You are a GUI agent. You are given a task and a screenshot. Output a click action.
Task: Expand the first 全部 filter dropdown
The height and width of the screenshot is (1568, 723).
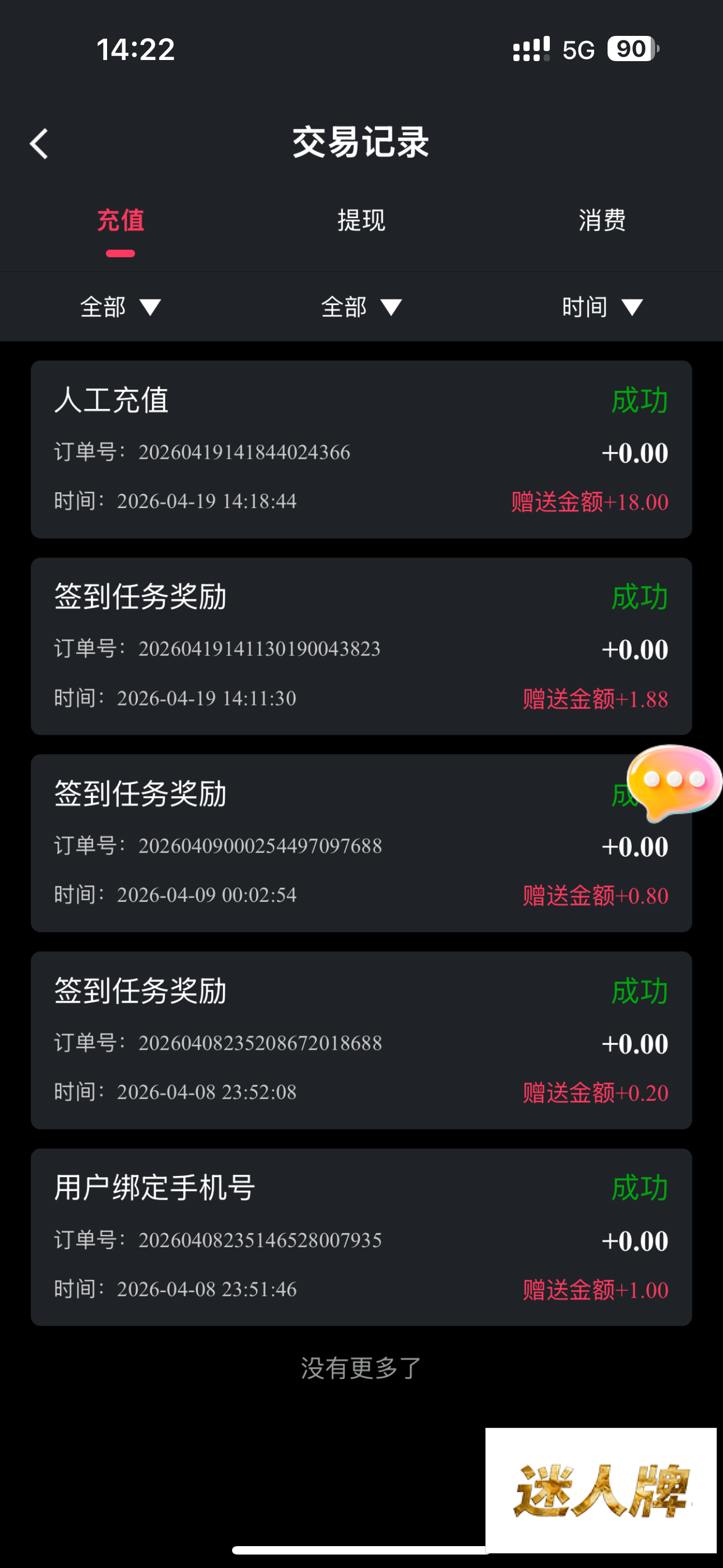click(121, 307)
